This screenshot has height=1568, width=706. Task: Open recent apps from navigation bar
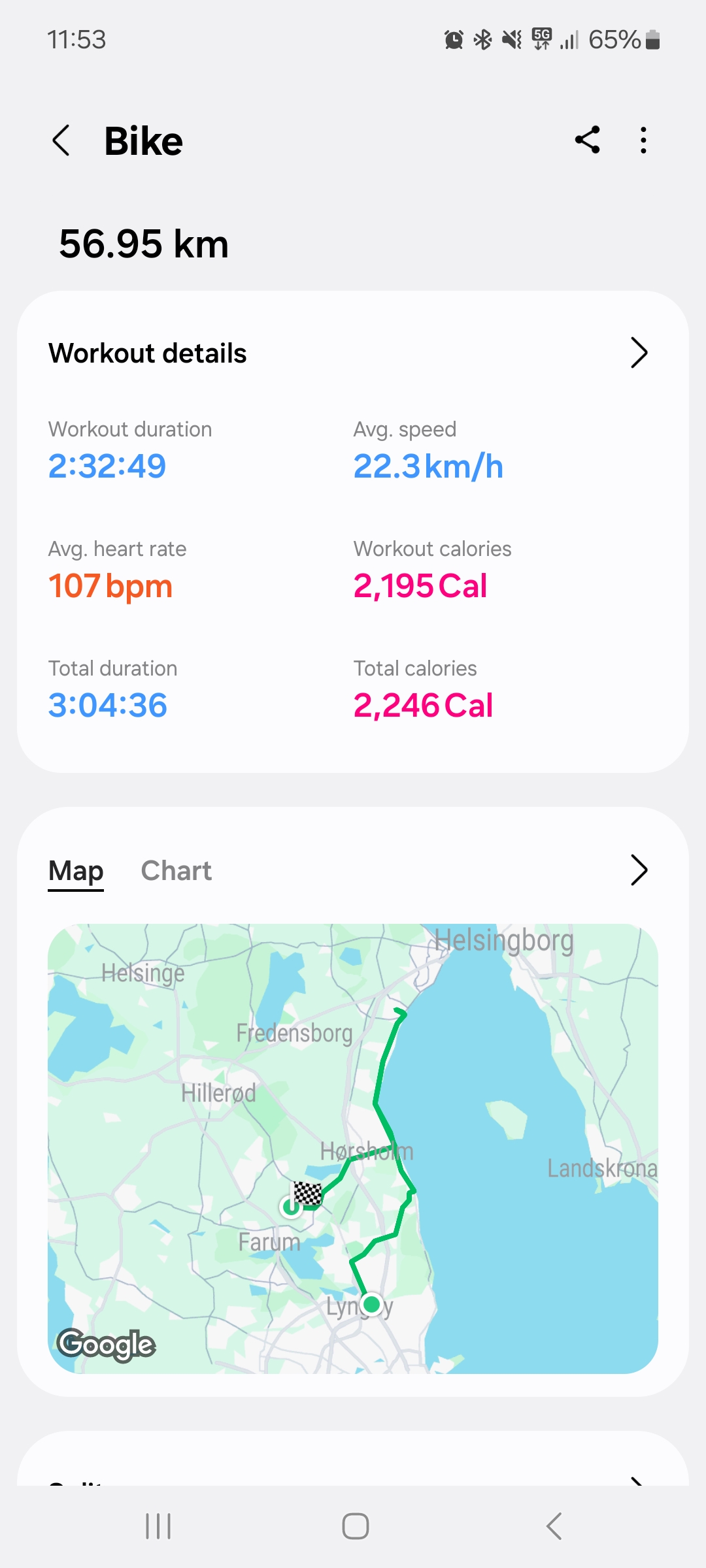[x=158, y=1527]
